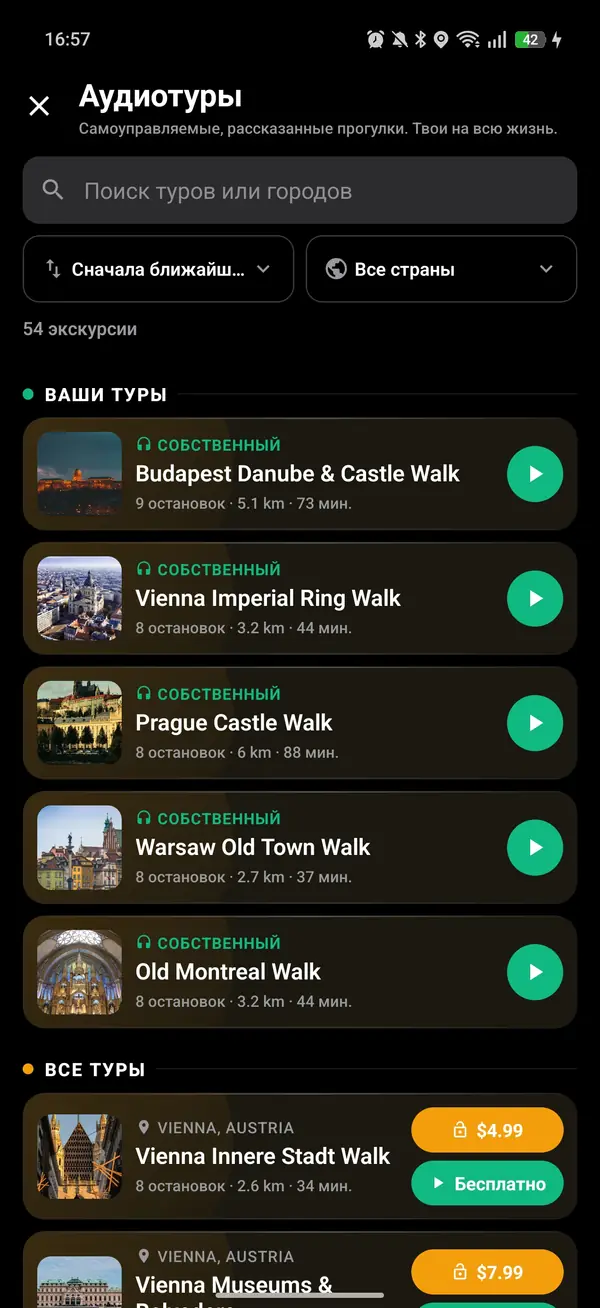The image size is (600, 1308).
Task: Play the Budapest Danube & Castle Walk tour
Action: pyautogui.click(x=535, y=474)
